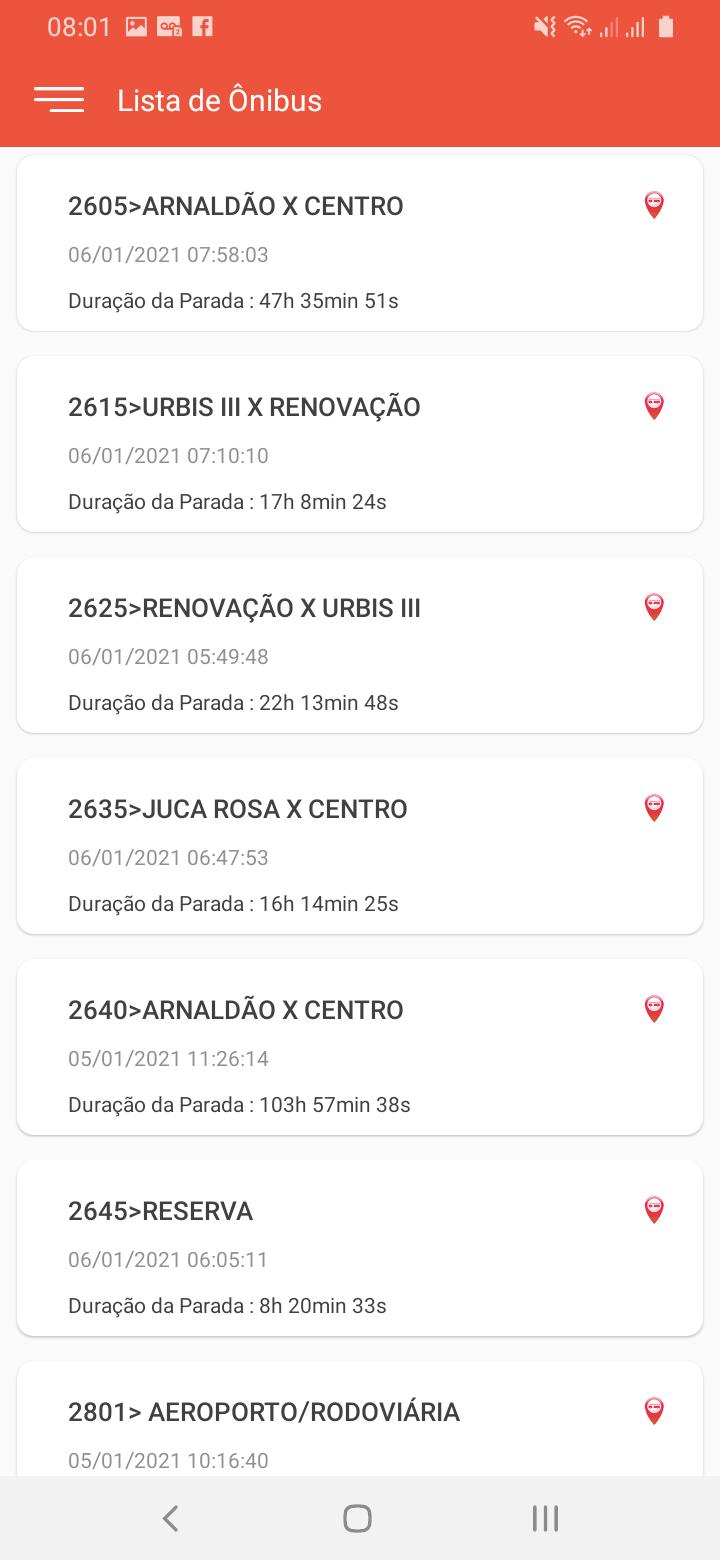The image size is (720, 1560).
Task: Open the 2645>RESERVA bus card
Action: (x=360, y=1248)
